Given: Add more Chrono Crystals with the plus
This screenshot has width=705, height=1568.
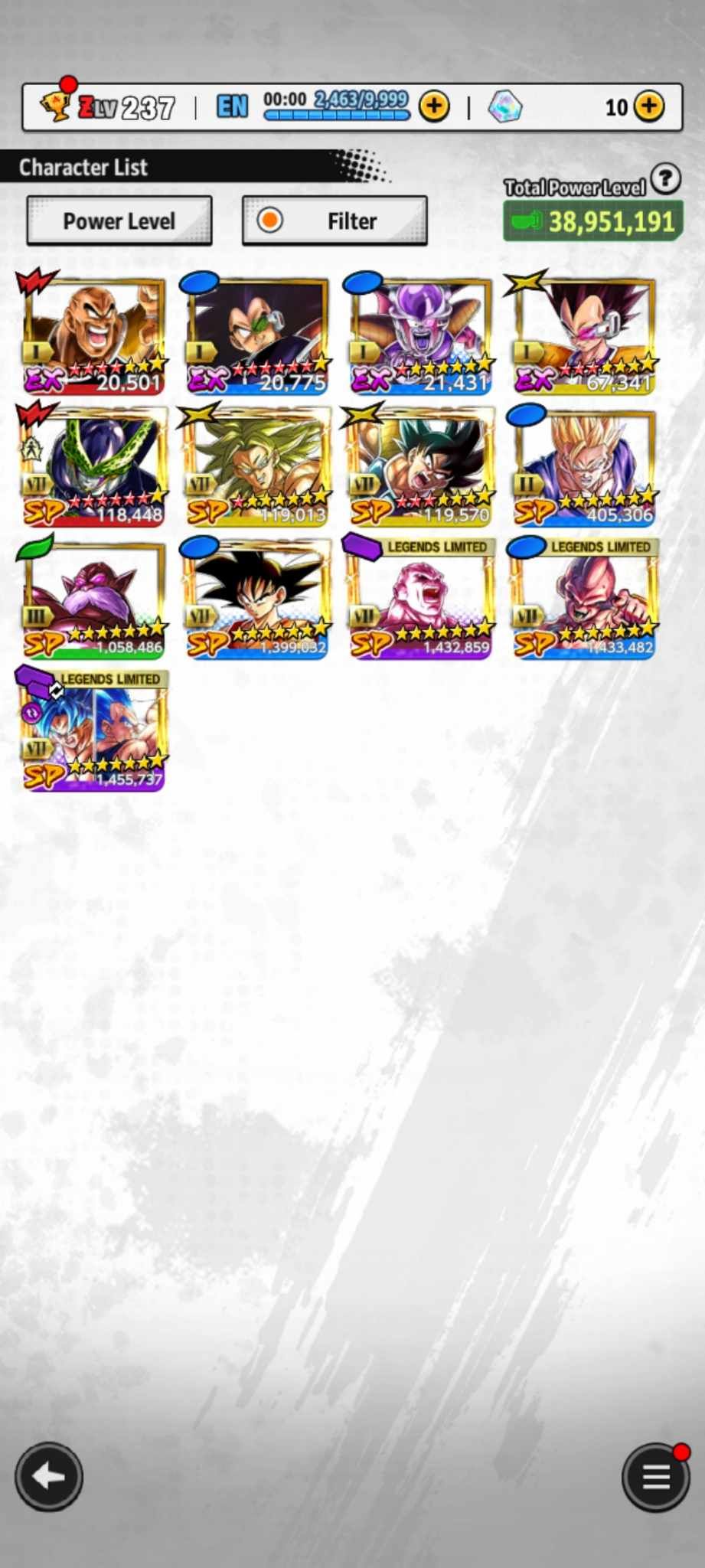Looking at the screenshot, I should coord(649,106).
